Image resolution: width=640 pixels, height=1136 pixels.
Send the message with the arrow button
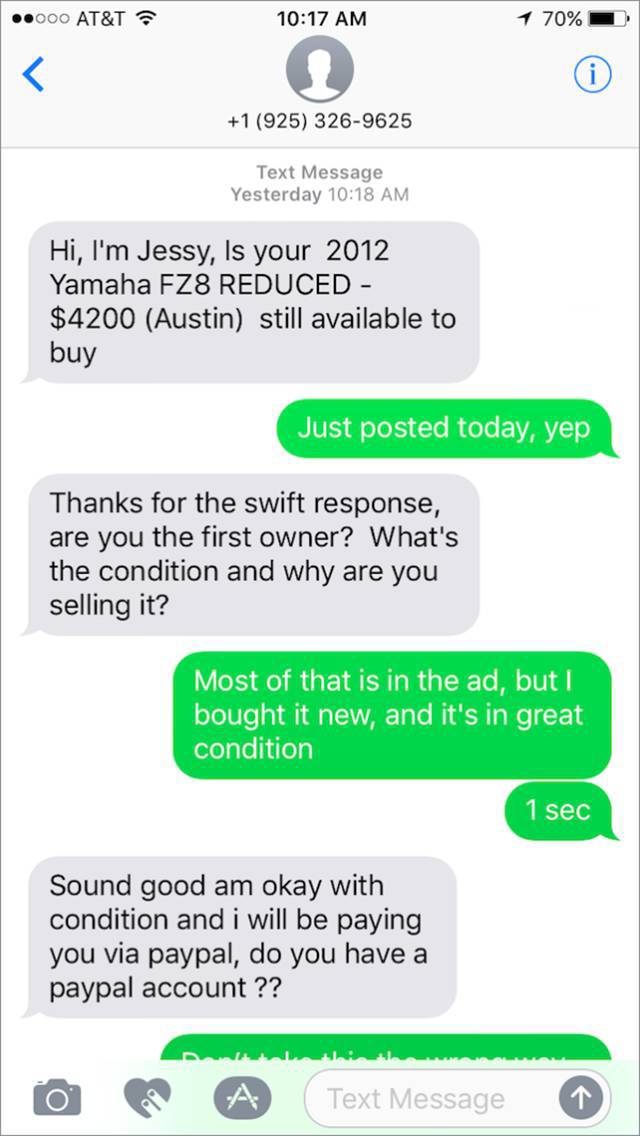(581, 1098)
